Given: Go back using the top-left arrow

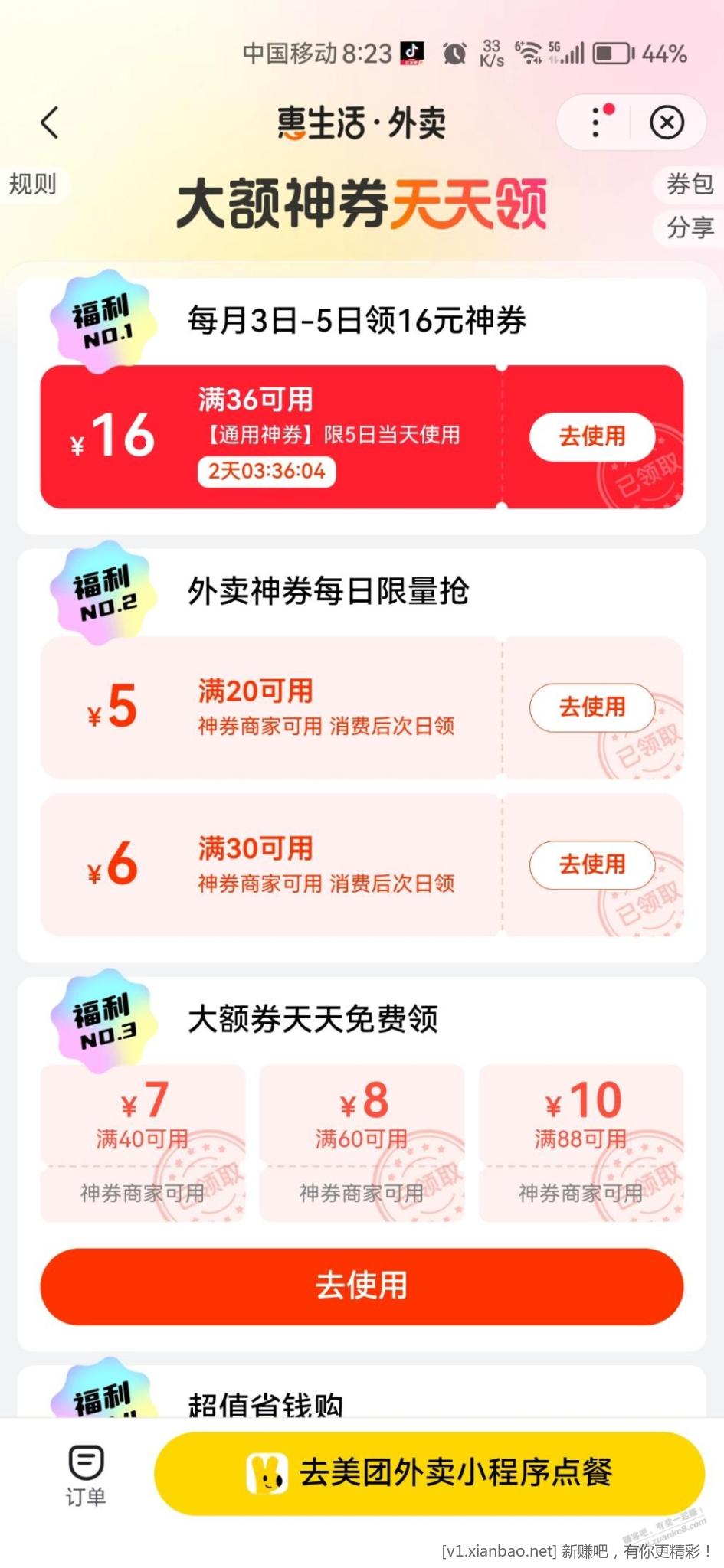Looking at the screenshot, I should (x=51, y=122).
